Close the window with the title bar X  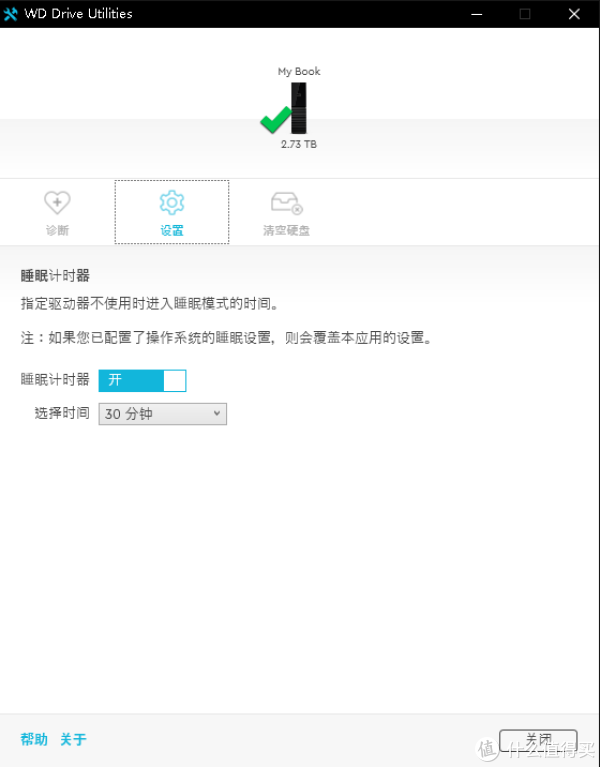coord(573,14)
